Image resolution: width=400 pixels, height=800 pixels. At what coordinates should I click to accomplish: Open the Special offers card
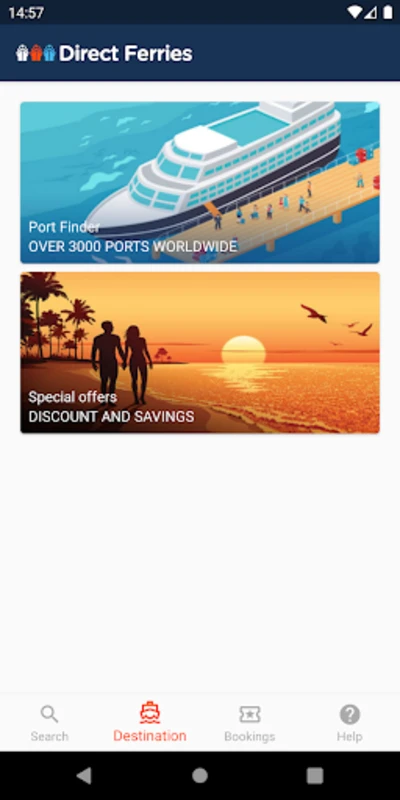point(200,353)
